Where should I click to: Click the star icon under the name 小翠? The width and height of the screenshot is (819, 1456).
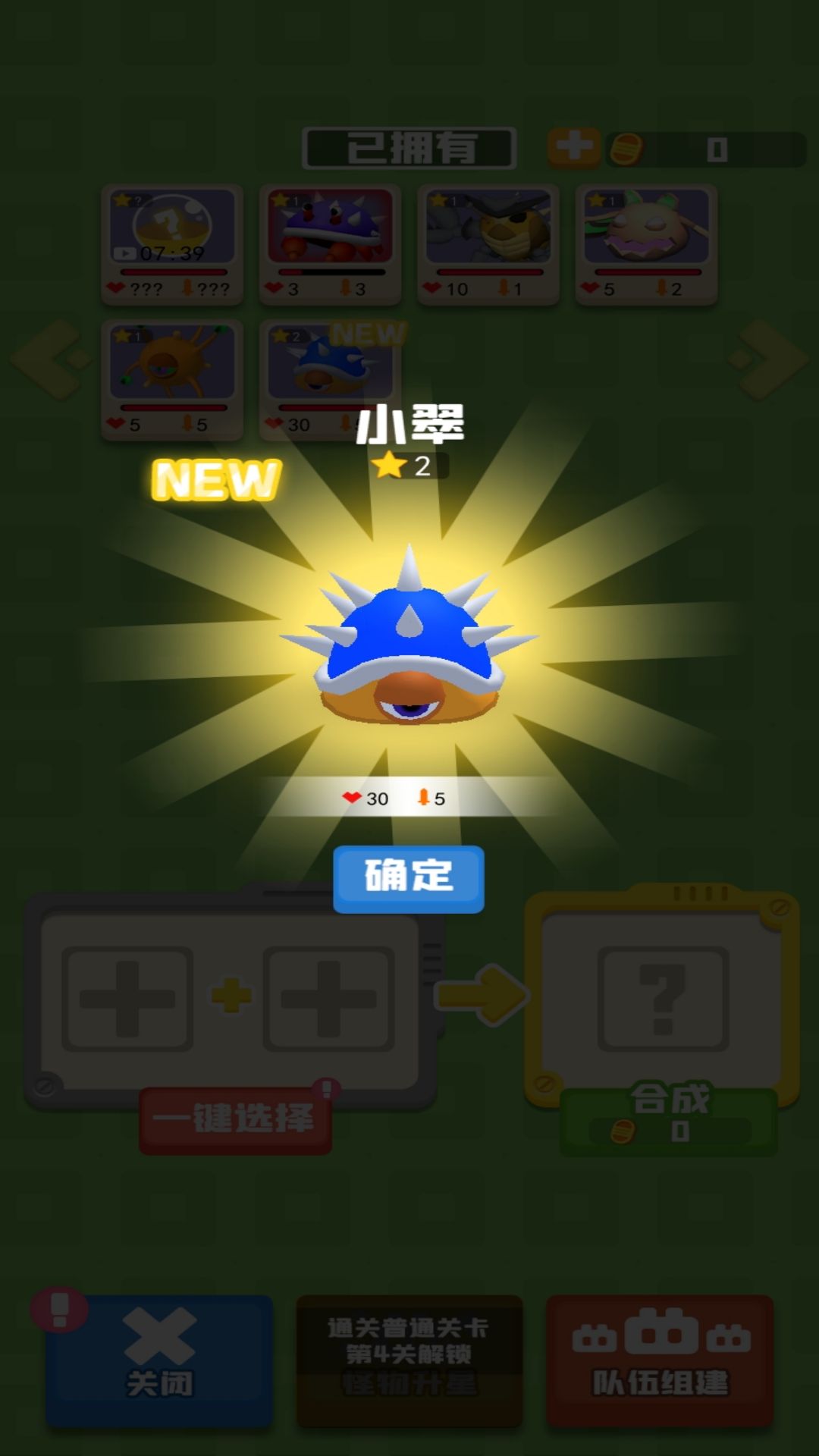(x=388, y=466)
